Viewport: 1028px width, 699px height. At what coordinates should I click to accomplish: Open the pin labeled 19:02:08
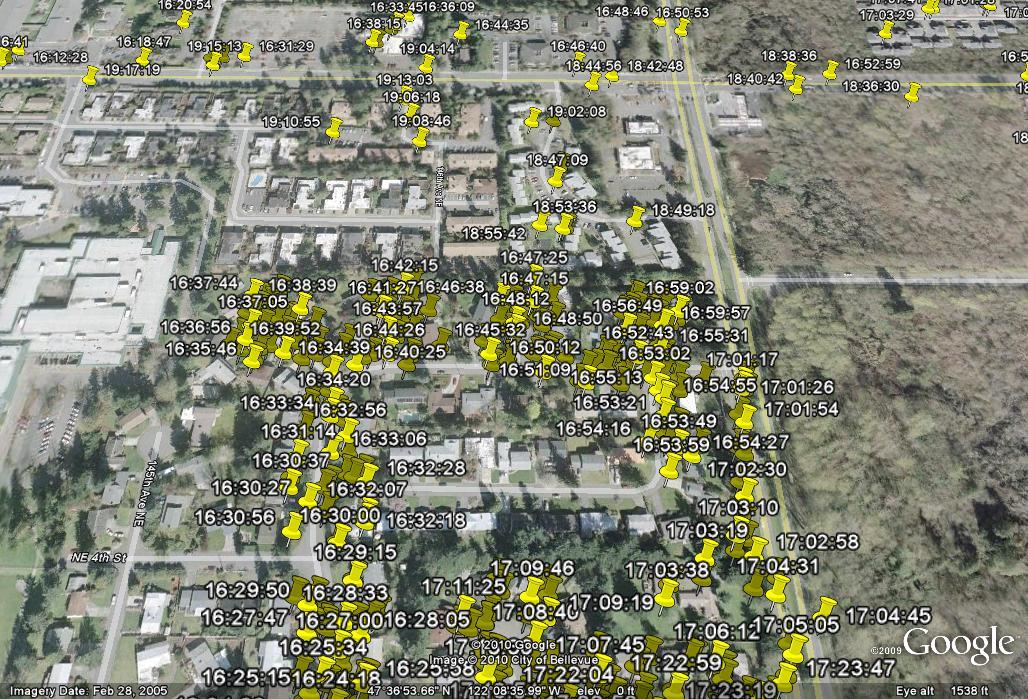pos(533,117)
